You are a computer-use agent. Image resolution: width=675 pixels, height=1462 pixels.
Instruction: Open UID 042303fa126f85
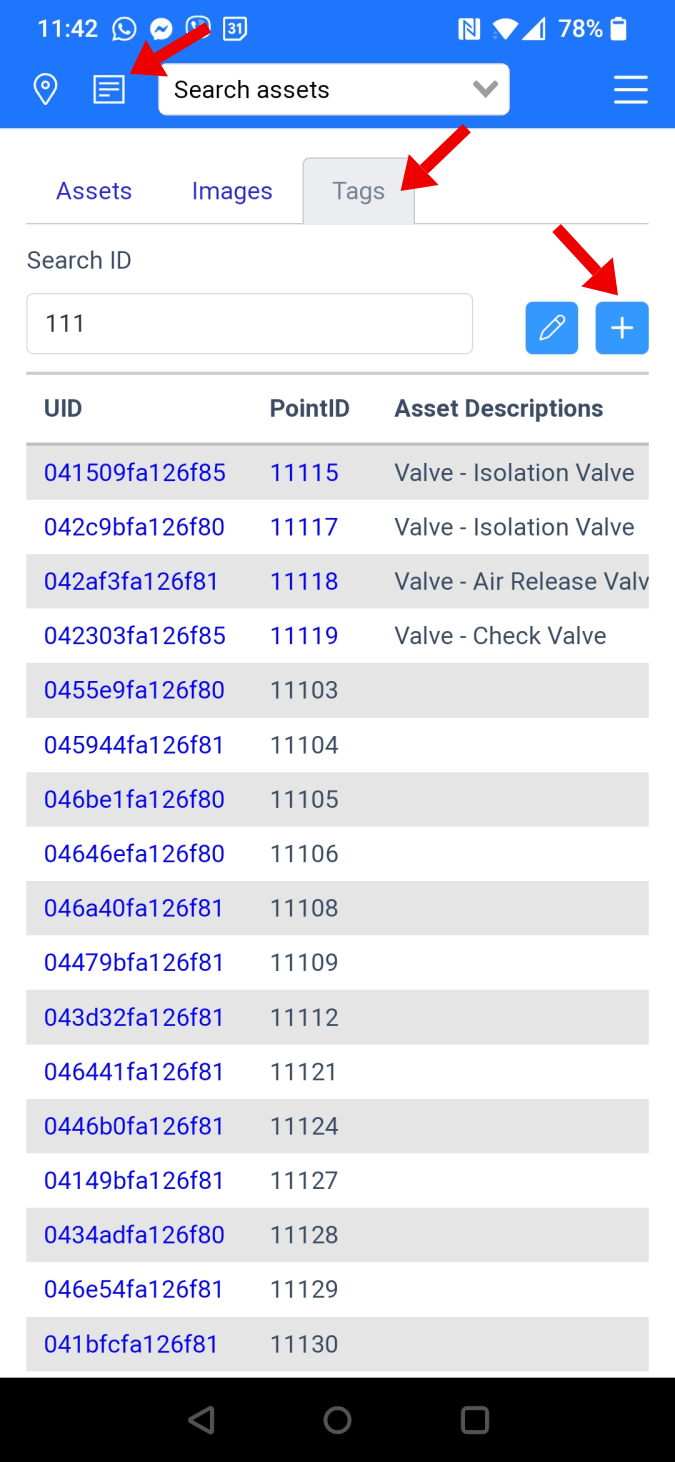tap(135, 636)
